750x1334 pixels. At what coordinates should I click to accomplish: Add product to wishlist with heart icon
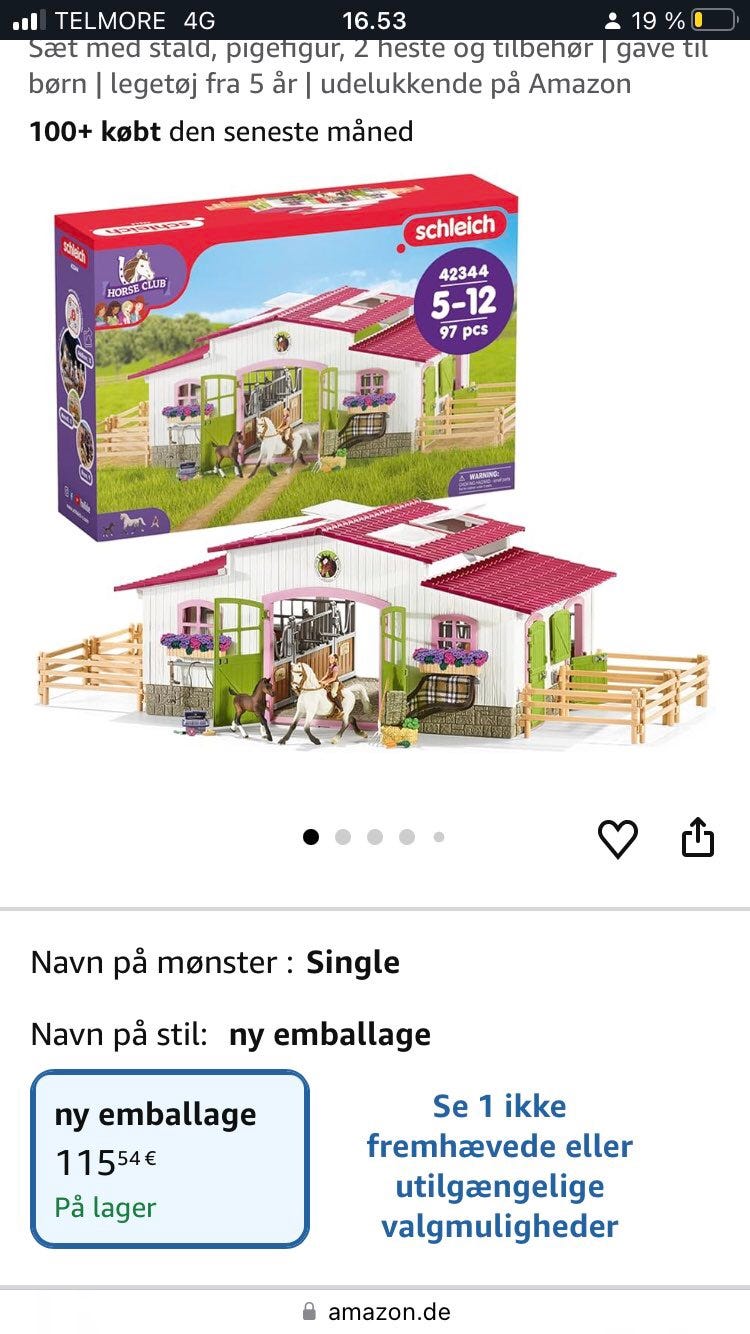(x=617, y=838)
